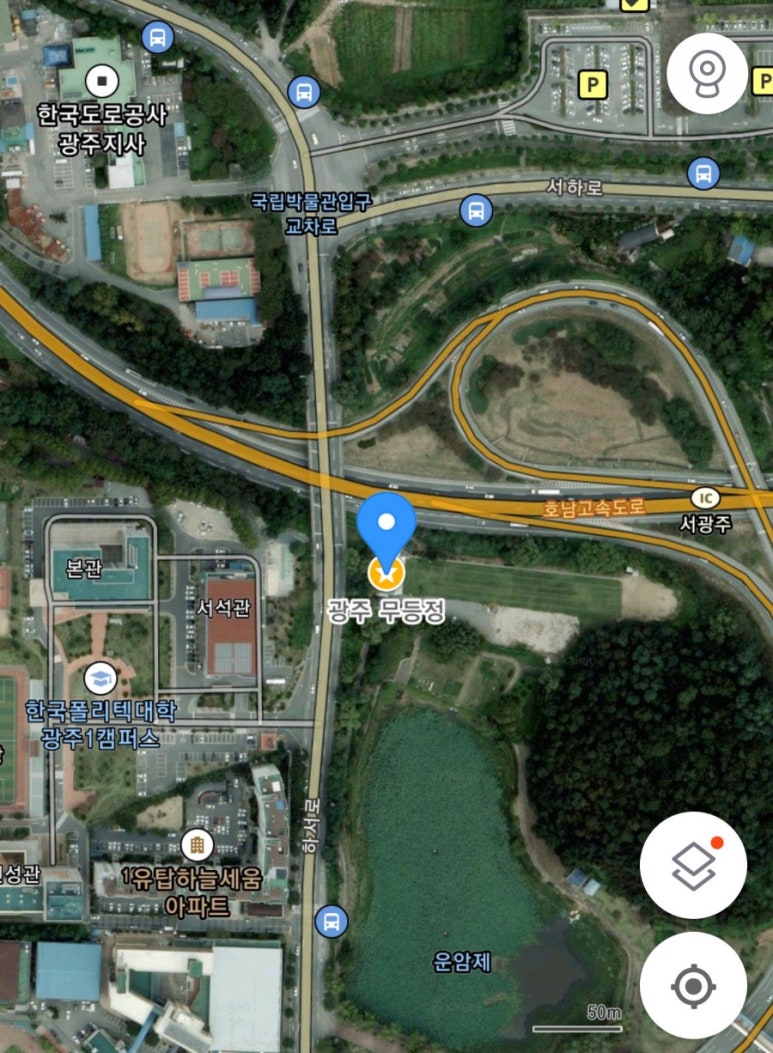
Task: Select the 유탑하늘세움 아파트 building marker
Action: click(197, 846)
